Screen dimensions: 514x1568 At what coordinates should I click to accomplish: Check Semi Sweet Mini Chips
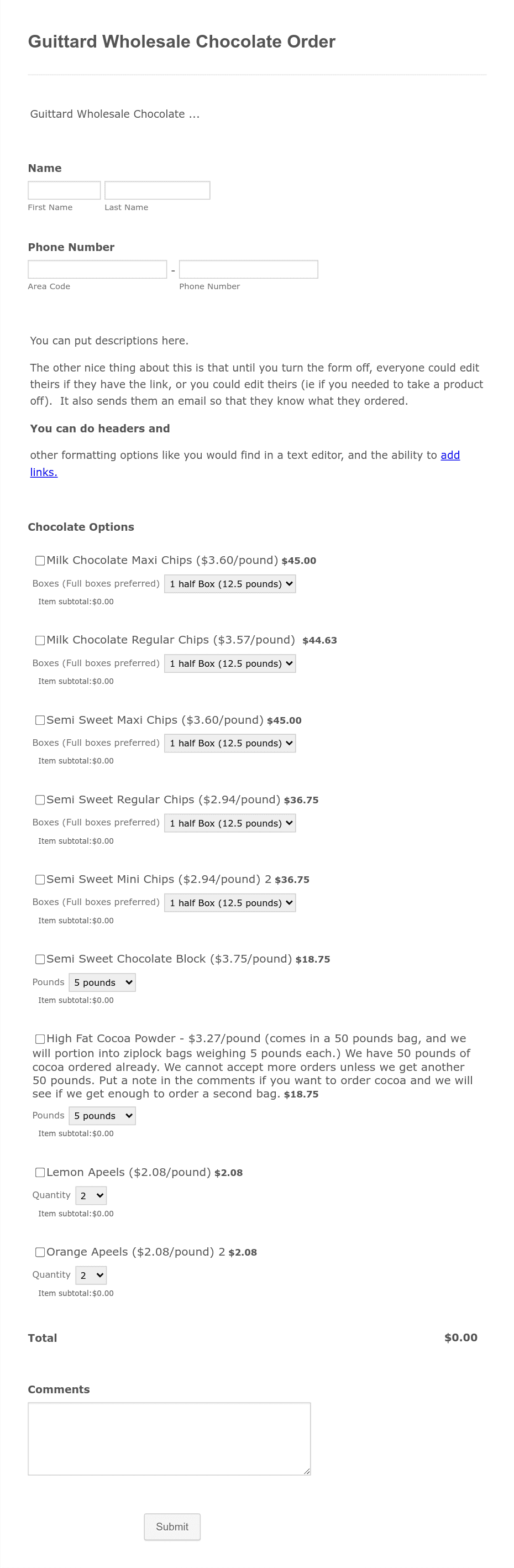pos(40,880)
